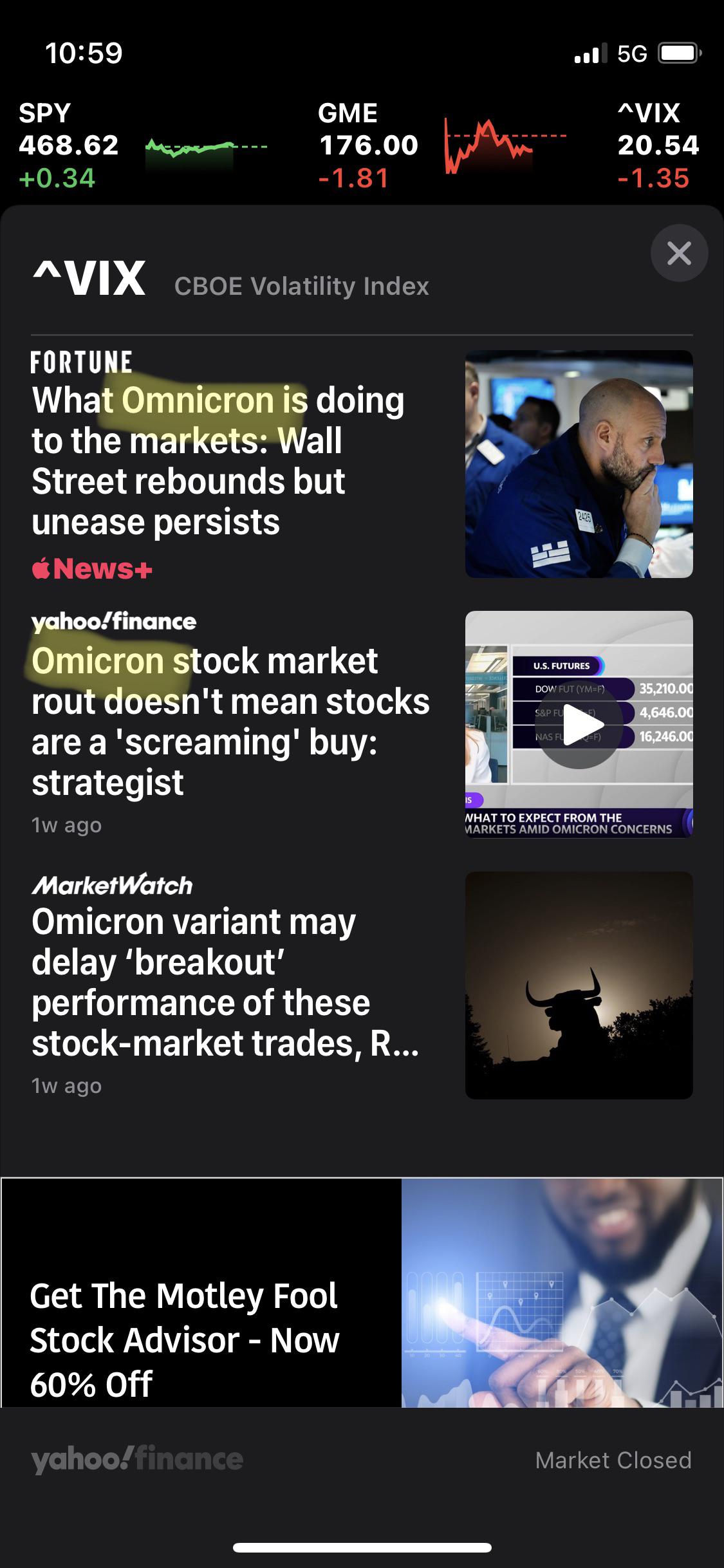Screen dimensions: 724x1568
Task: Tap the GME ticker quote
Action: (367, 145)
